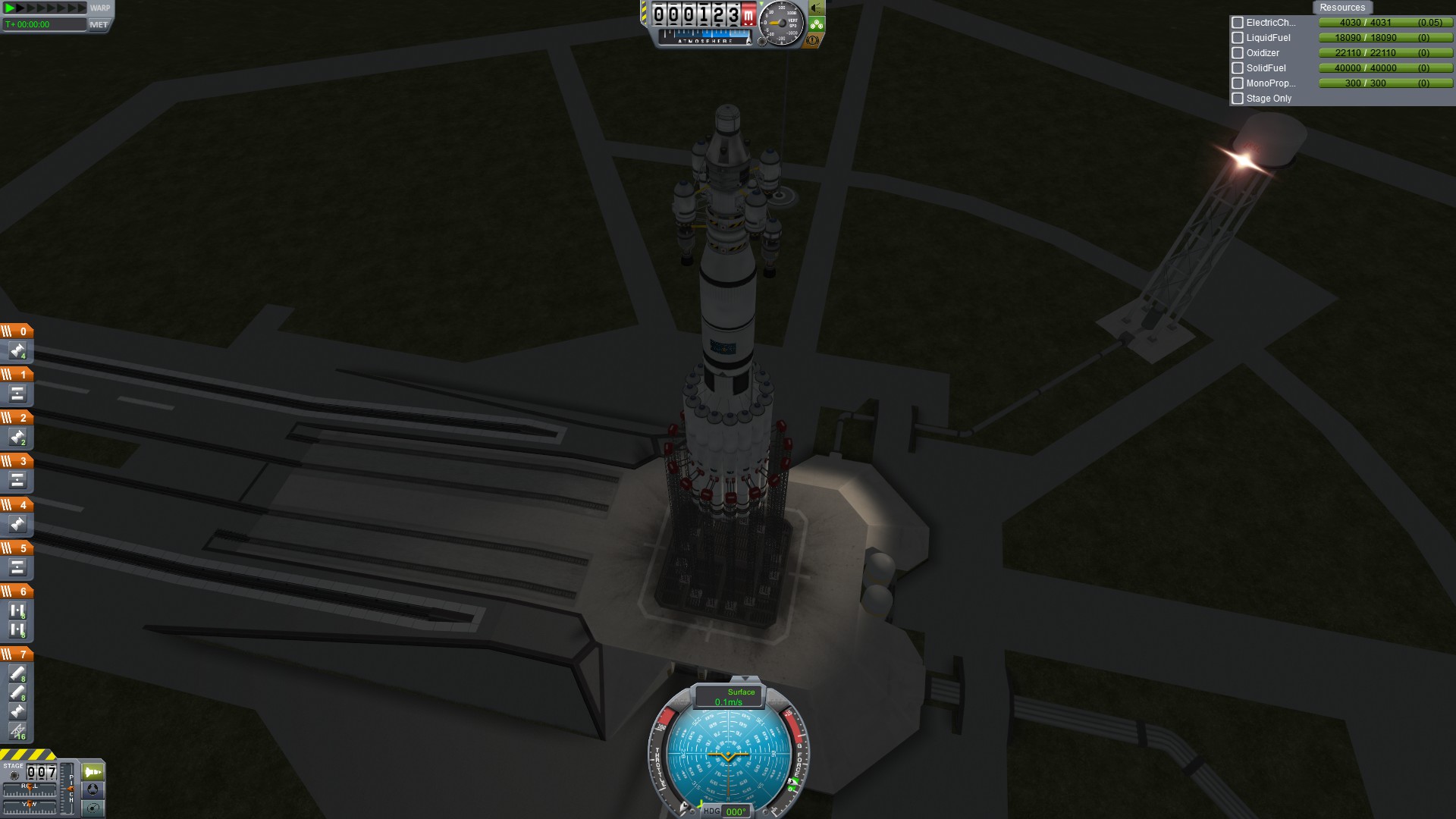1456x819 pixels.
Task: Select stage 4 in staging stack
Action: (17, 504)
